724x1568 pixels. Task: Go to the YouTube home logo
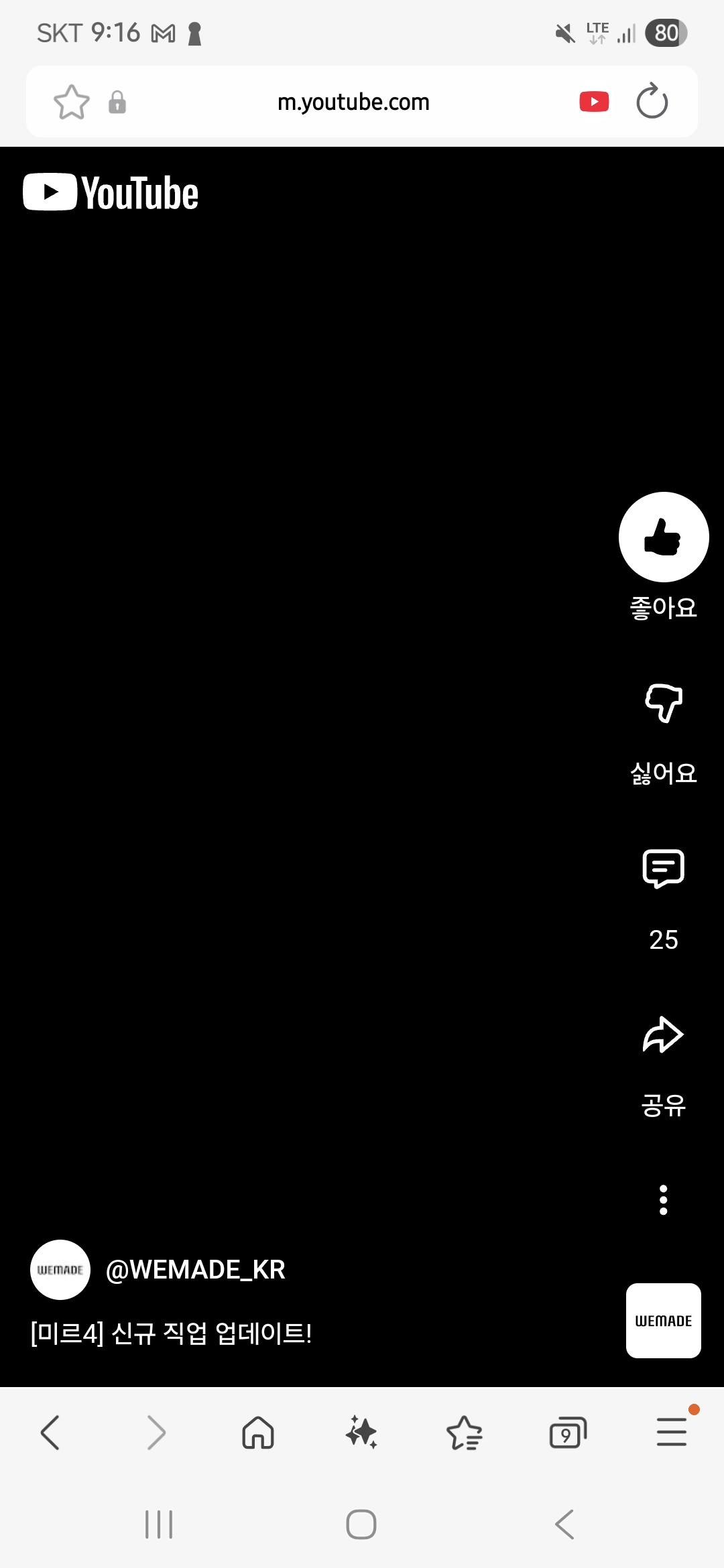(111, 193)
